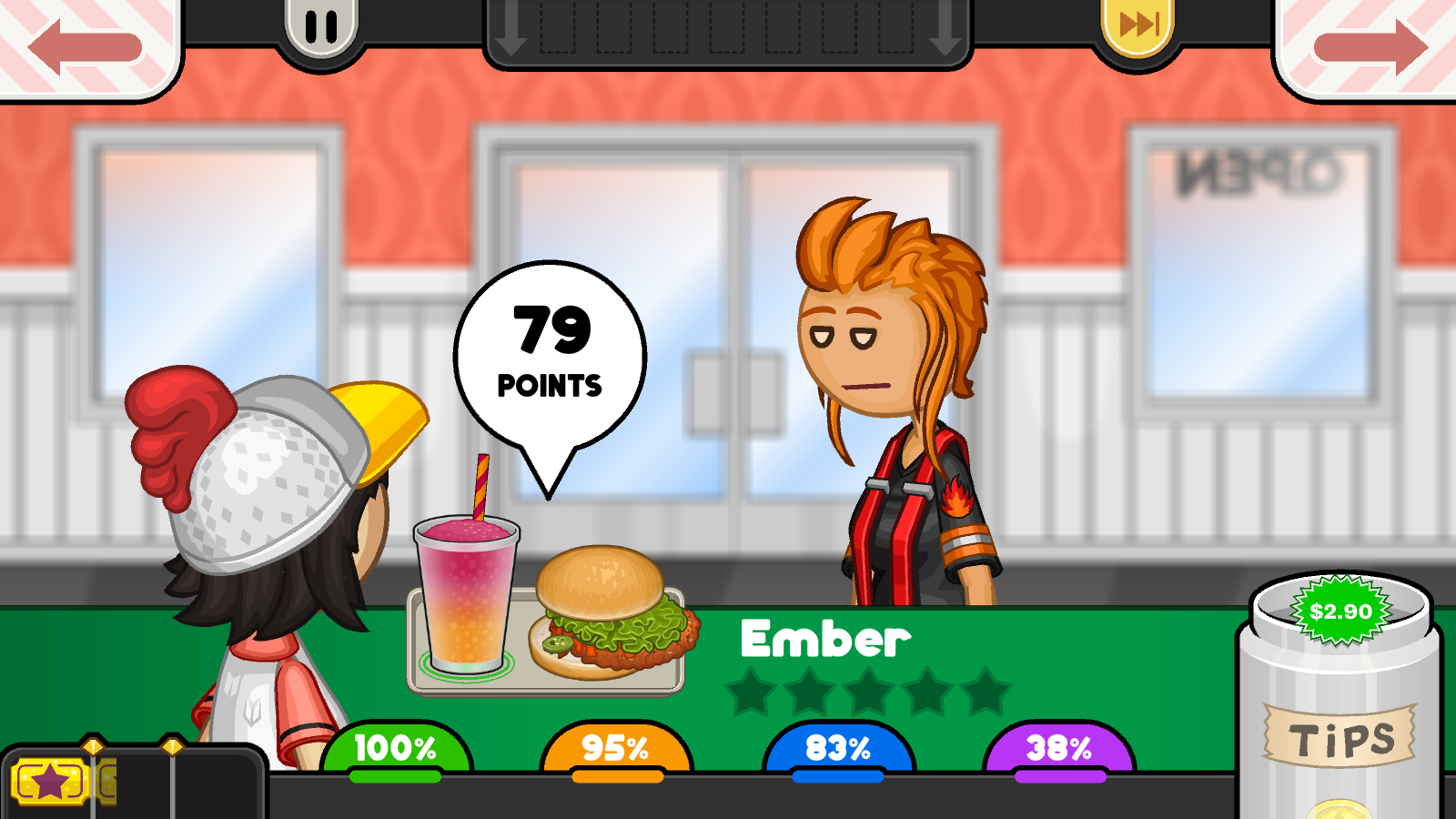Image resolution: width=1456 pixels, height=819 pixels.
Task: Pause the game
Action: click(x=321, y=26)
